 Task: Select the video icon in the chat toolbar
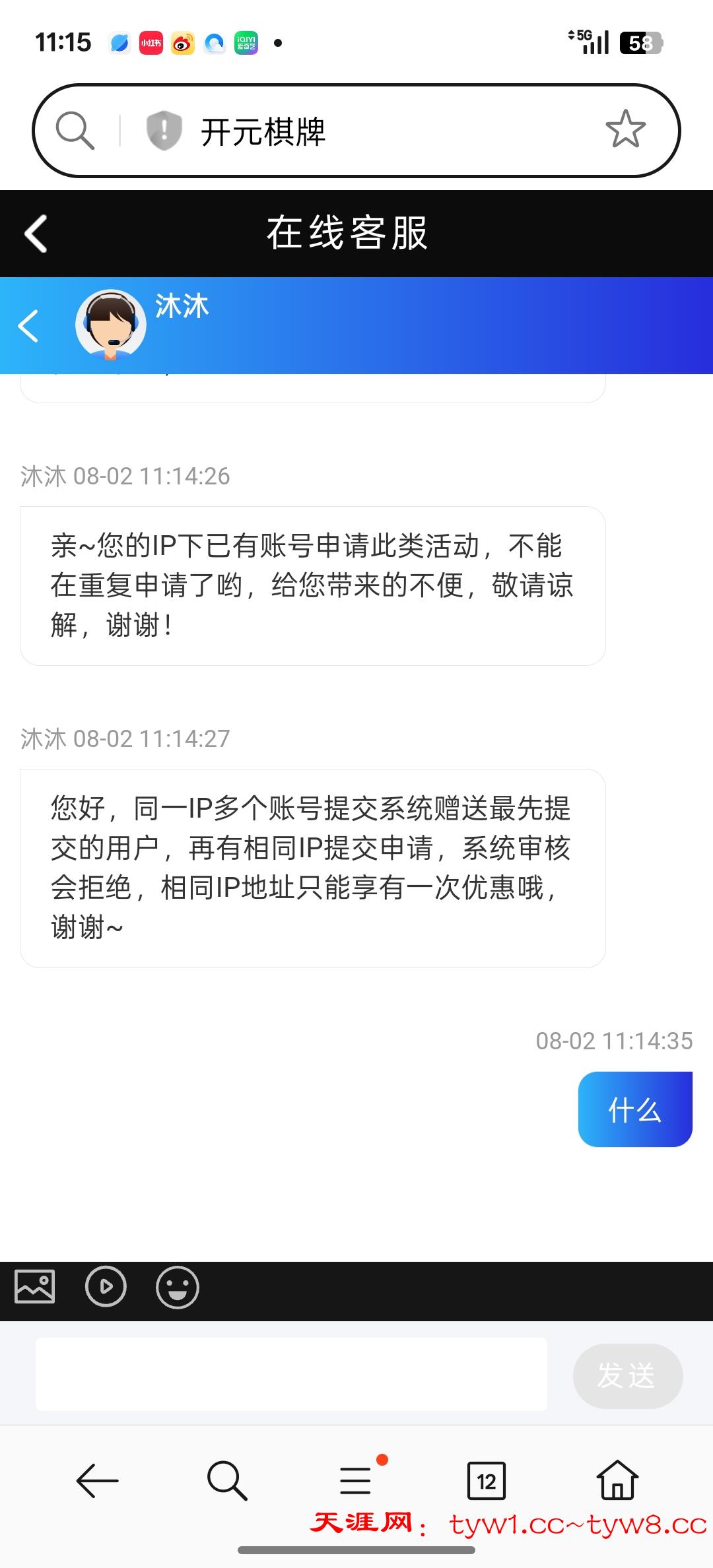click(x=106, y=1287)
